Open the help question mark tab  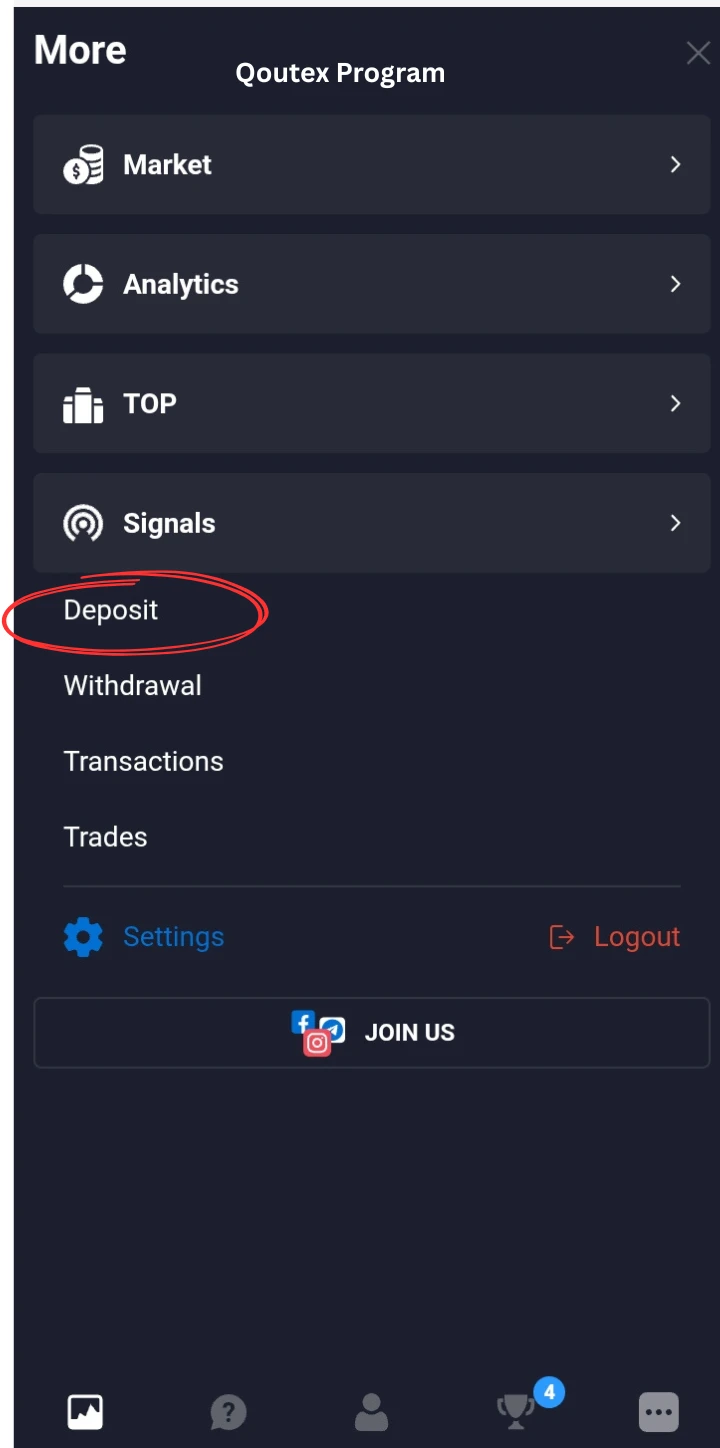tap(228, 1412)
